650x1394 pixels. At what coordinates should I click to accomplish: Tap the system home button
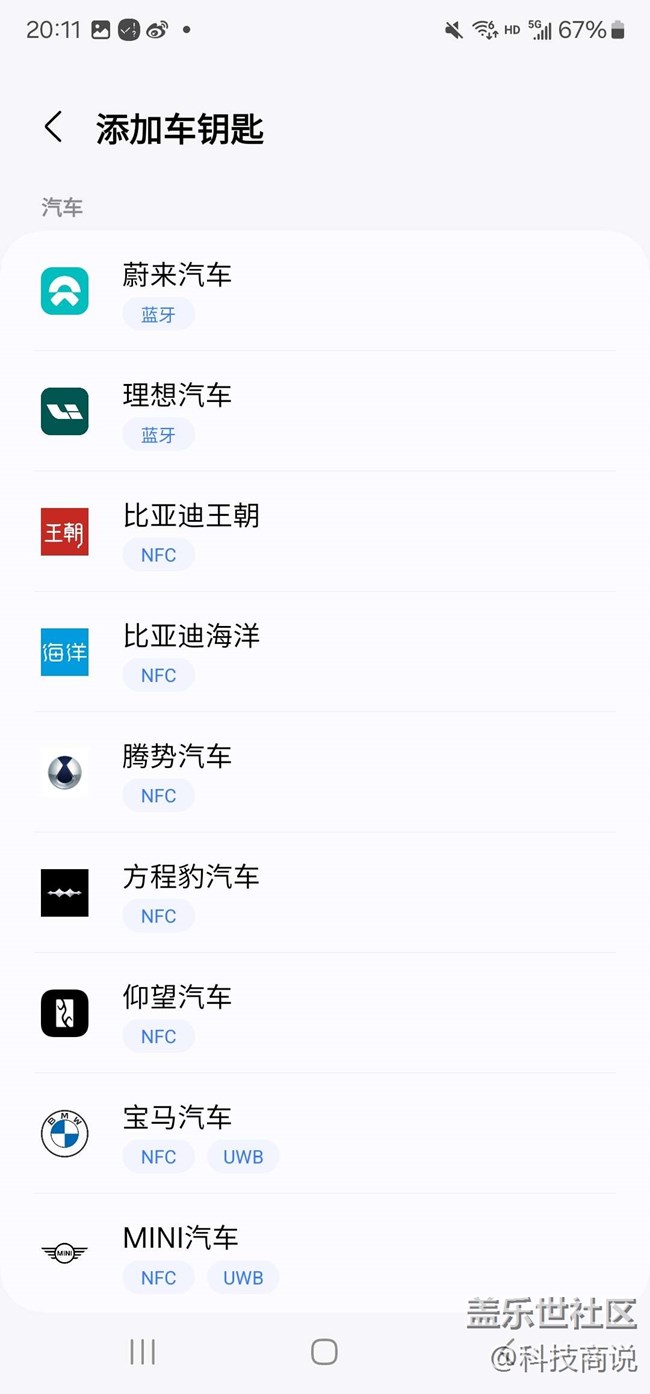point(324,1352)
